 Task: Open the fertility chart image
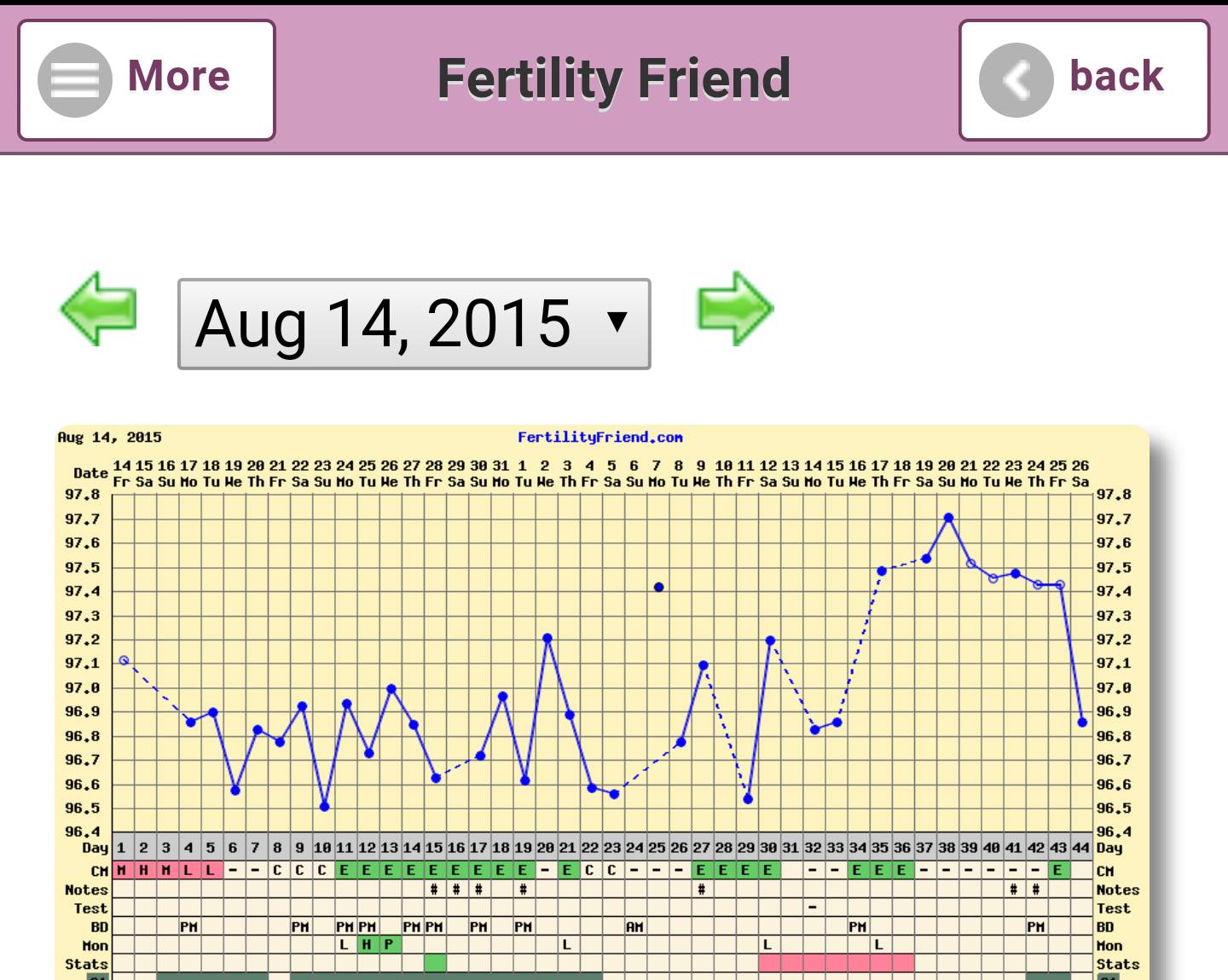[x=602, y=699]
